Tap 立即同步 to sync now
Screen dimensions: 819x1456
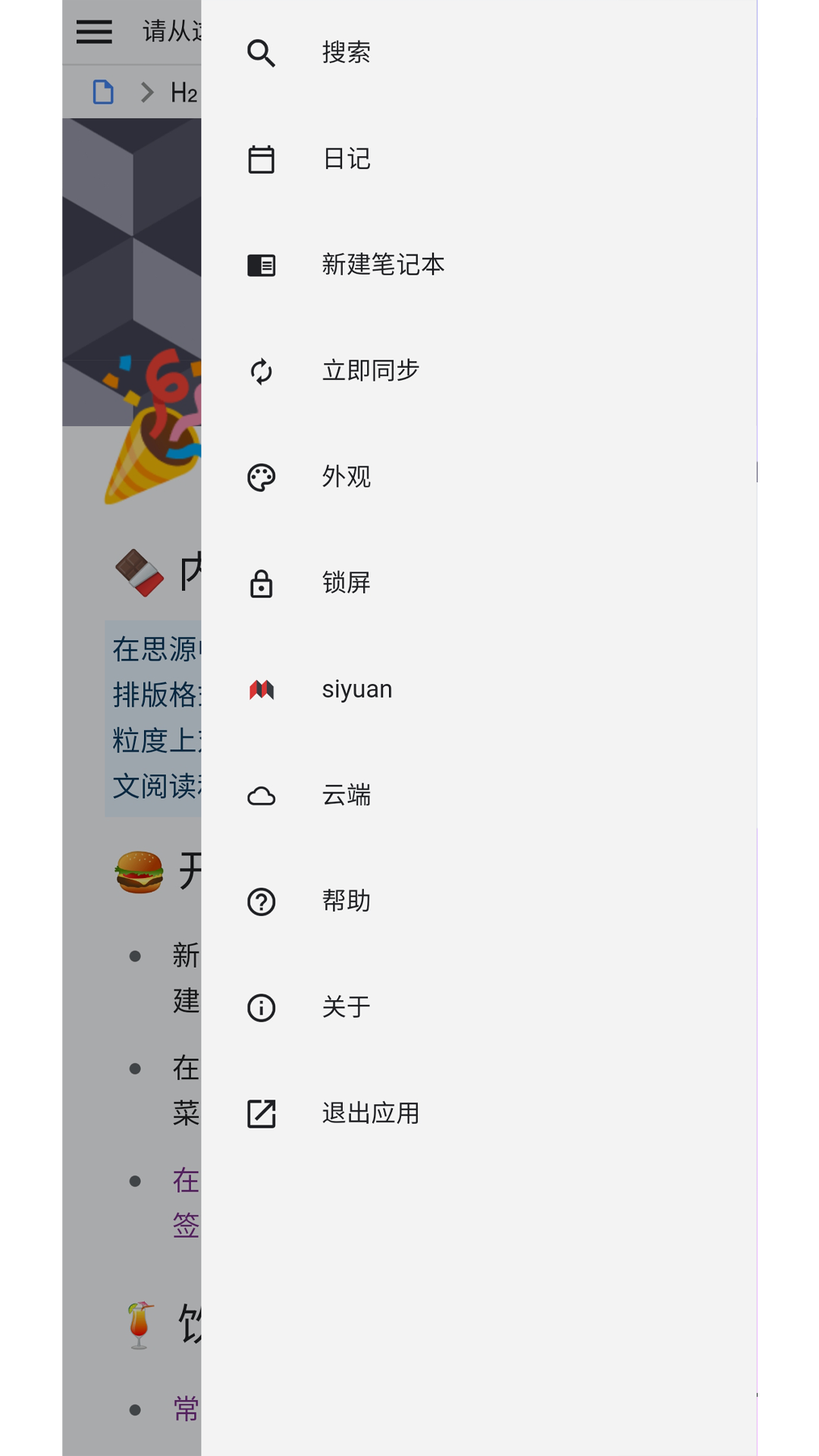[x=479, y=371]
